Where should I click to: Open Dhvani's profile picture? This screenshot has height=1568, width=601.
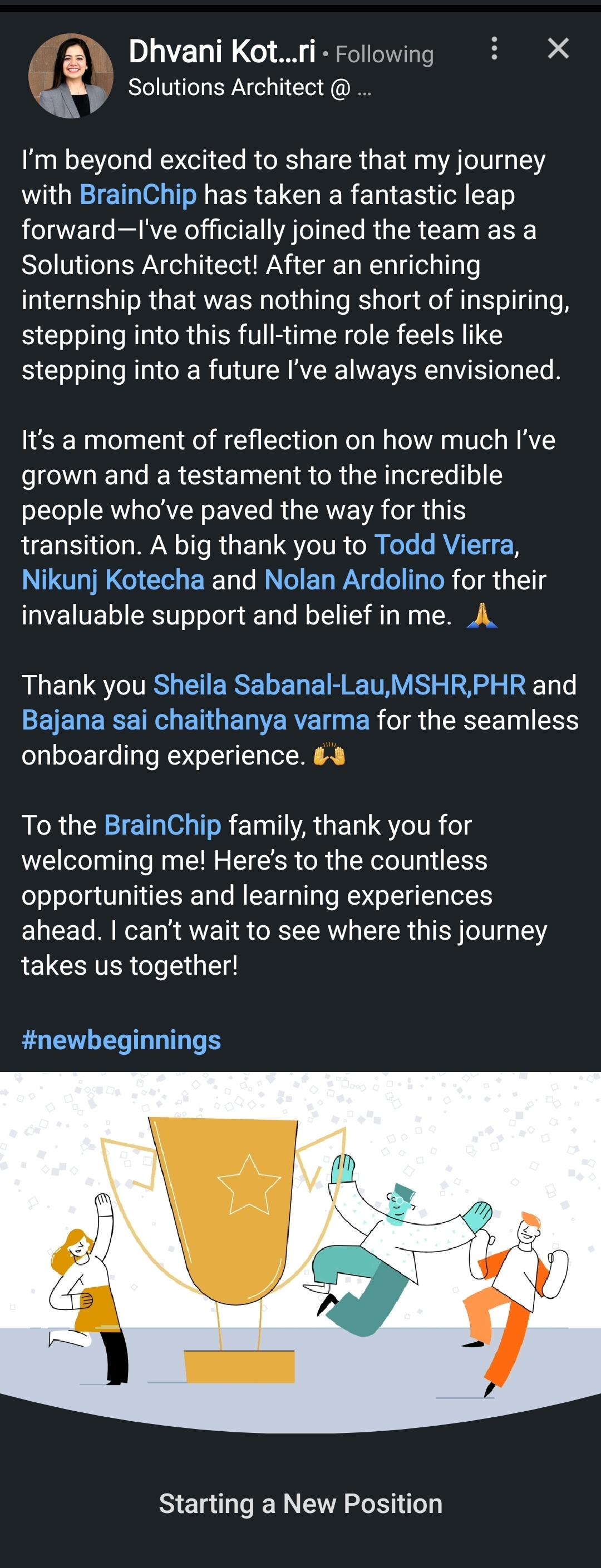(x=71, y=76)
